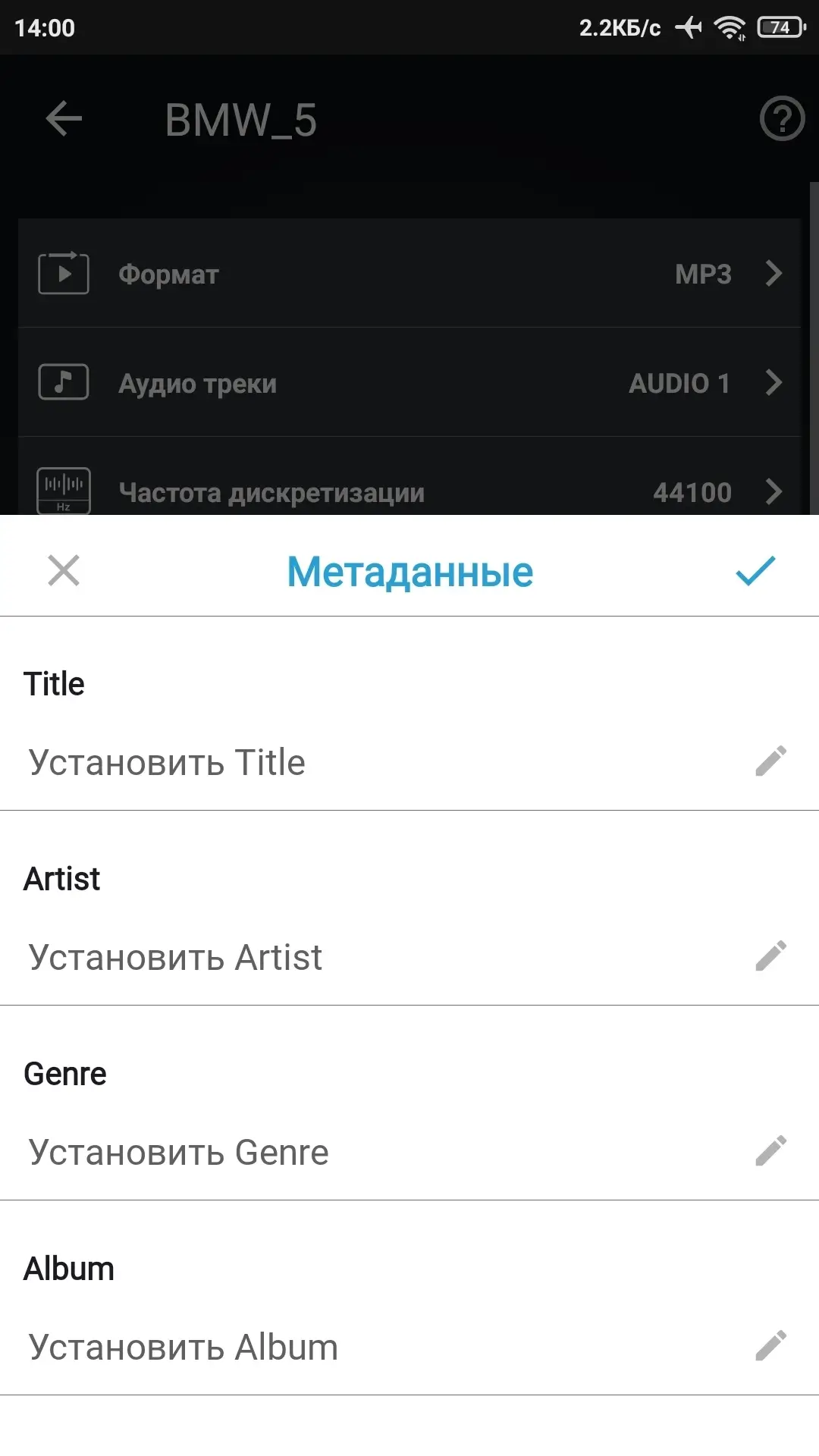This screenshot has height=1456, width=819.
Task: Open the help question mark icon
Action: [x=782, y=119]
